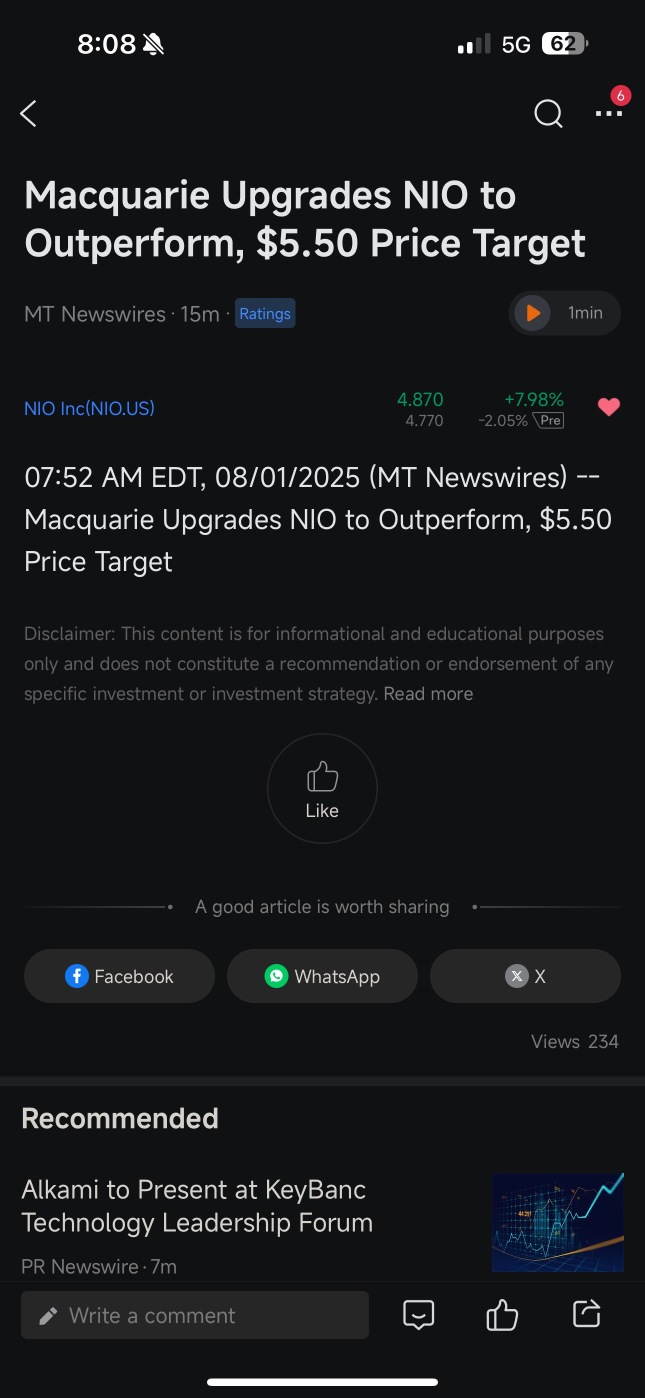Tap the Write a comment field
Viewport: 645px width, 1398px height.
pyautogui.click(x=195, y=1315)
